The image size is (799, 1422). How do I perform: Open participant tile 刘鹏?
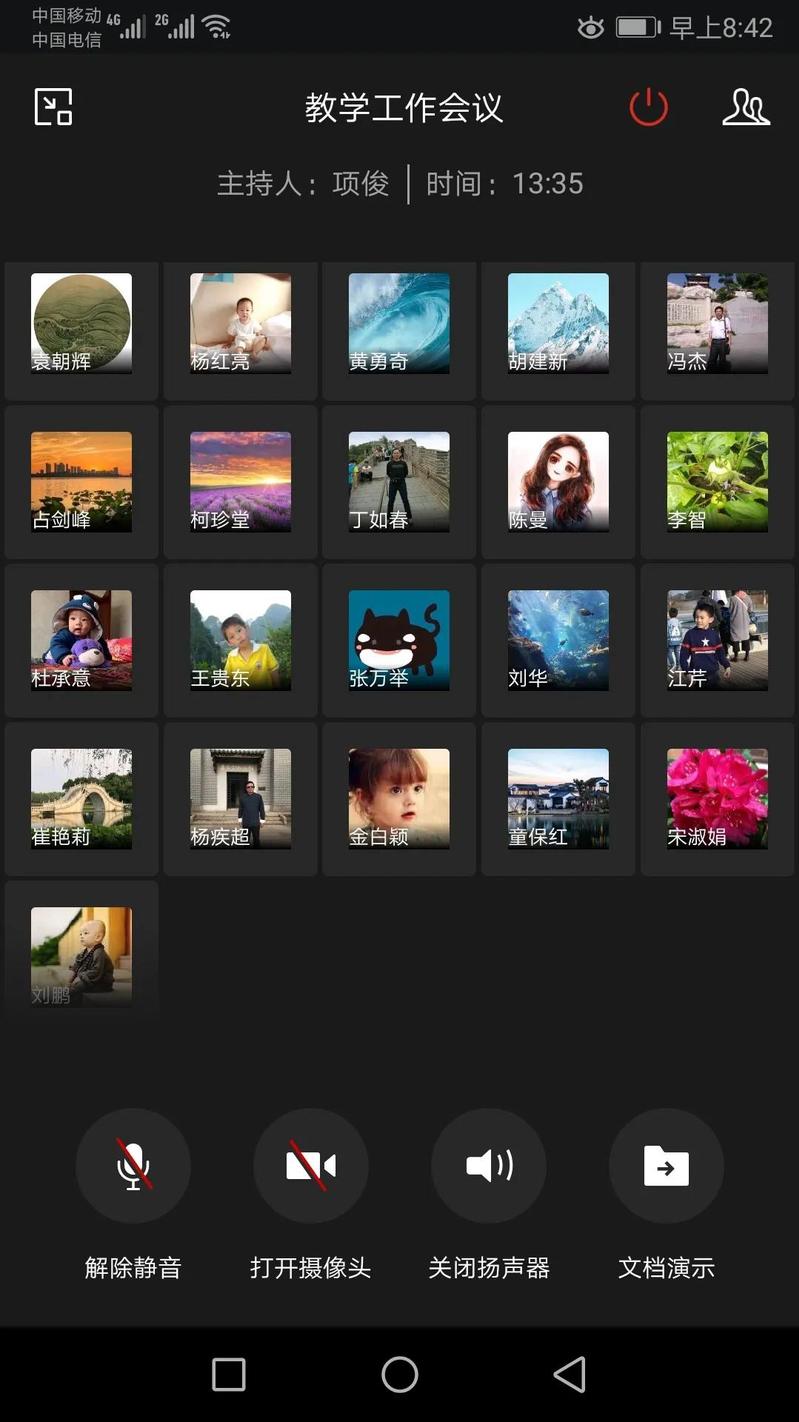coord(81,956)
